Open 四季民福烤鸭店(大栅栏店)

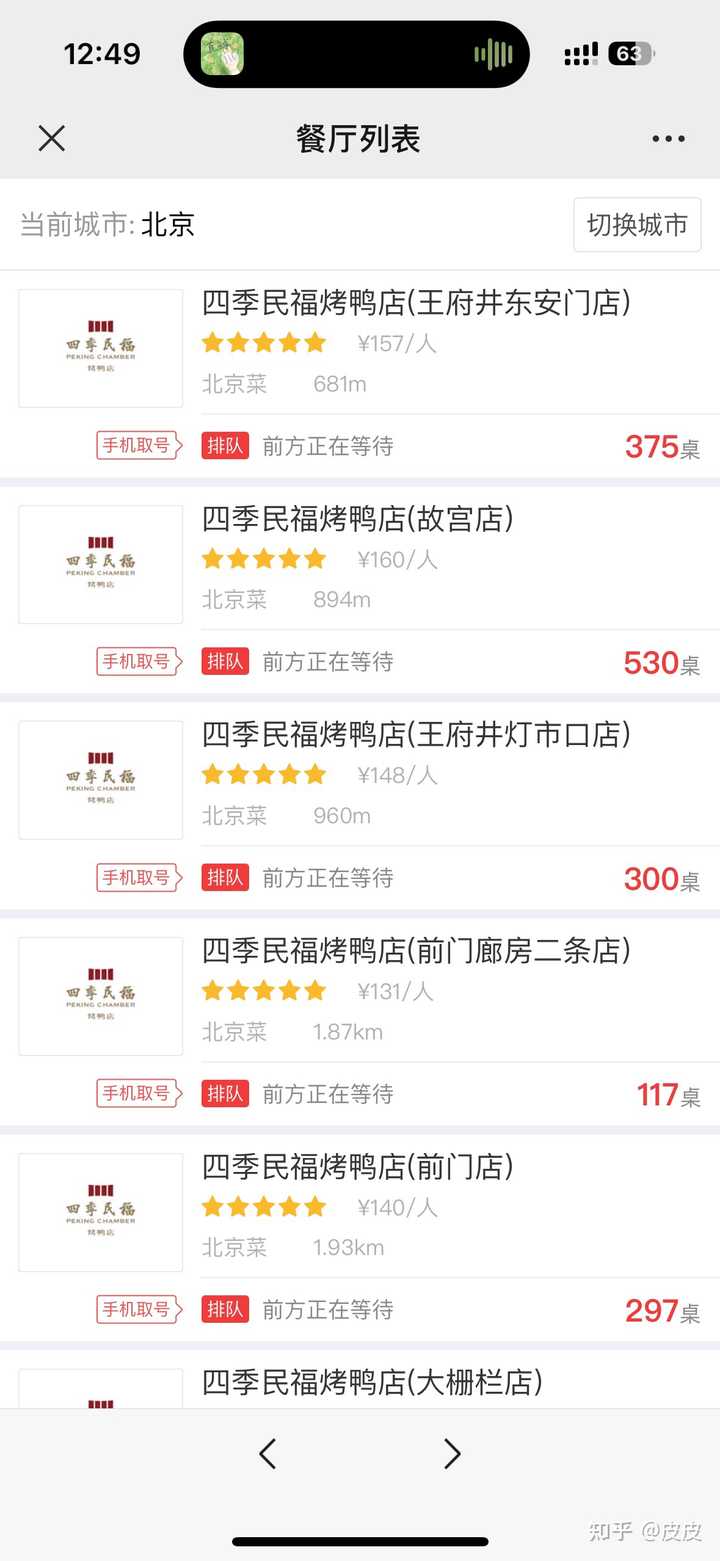pos(372,1383)
